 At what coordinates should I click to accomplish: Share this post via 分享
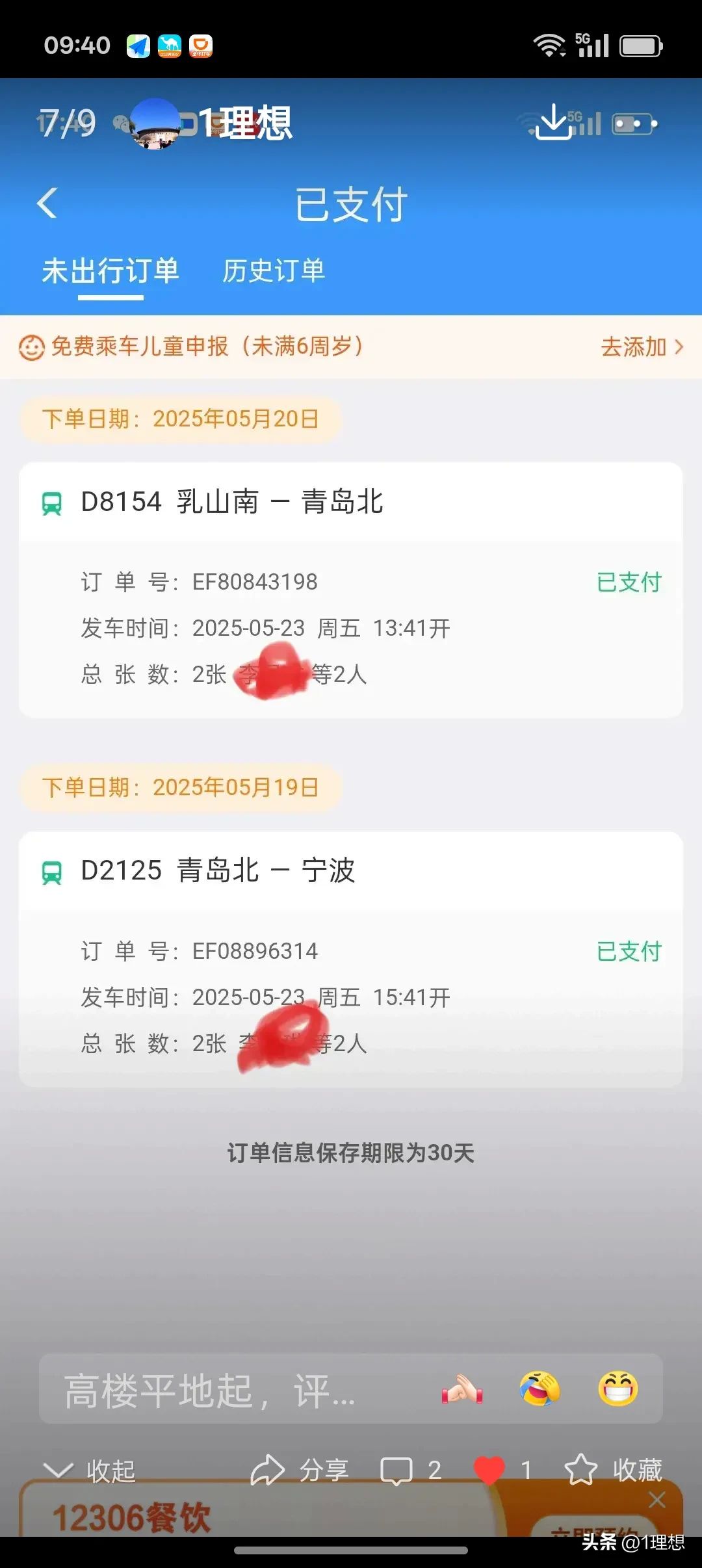point(300,1470)
